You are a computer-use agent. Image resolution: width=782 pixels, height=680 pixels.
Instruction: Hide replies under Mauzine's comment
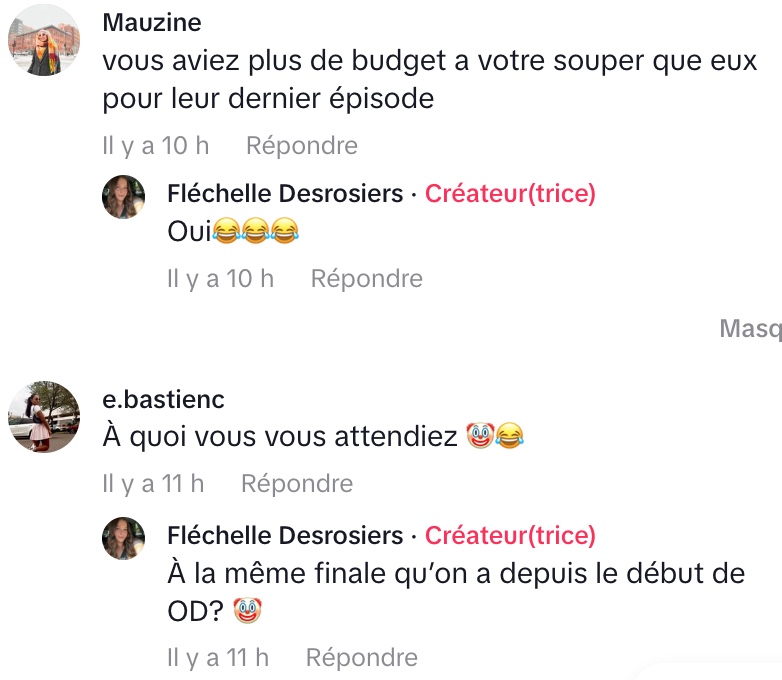(750, 328)
